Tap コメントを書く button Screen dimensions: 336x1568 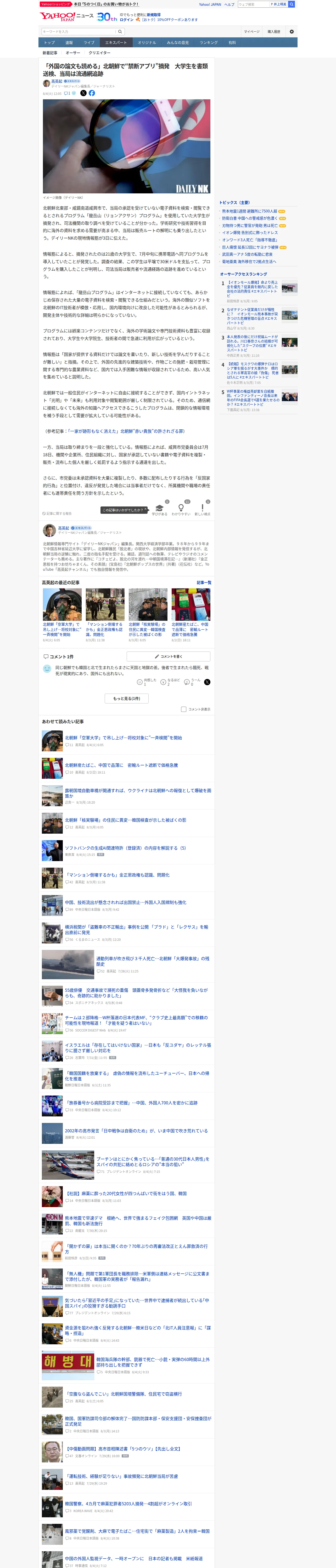coord(168,656)
